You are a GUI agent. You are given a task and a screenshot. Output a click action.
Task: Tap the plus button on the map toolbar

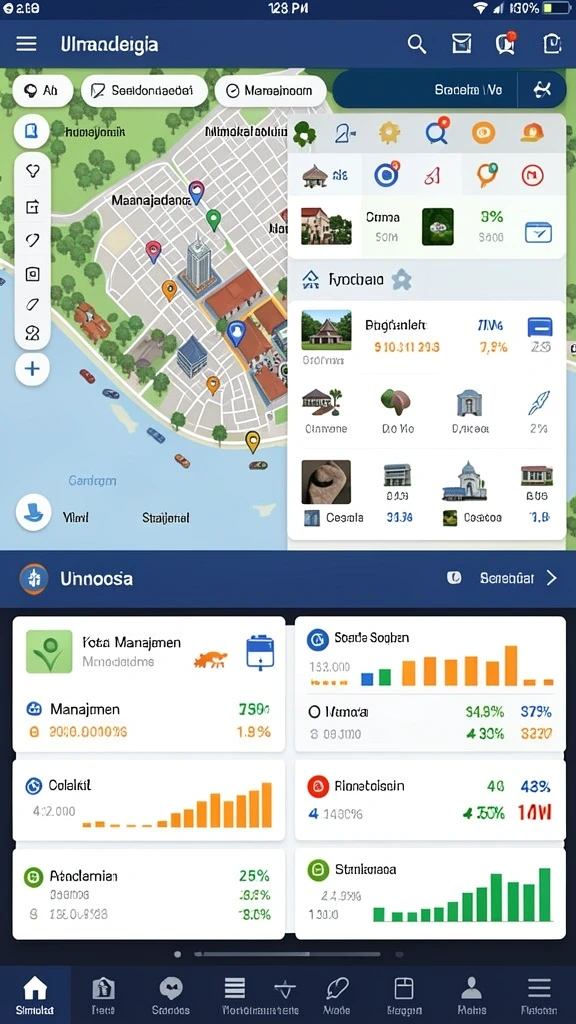click(x=32, y=368)
